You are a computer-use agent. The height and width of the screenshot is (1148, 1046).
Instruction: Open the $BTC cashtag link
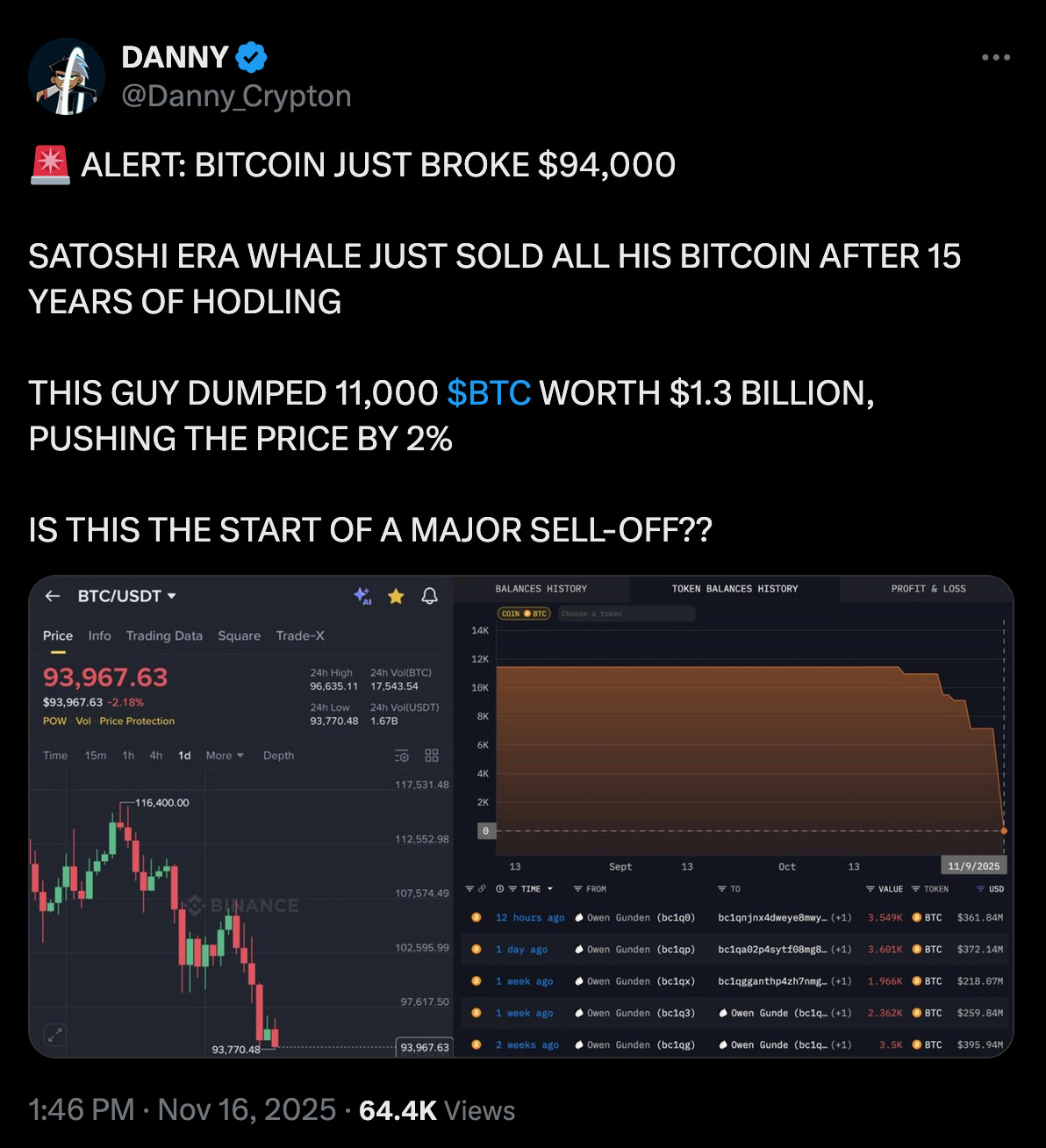coord(489,393)
